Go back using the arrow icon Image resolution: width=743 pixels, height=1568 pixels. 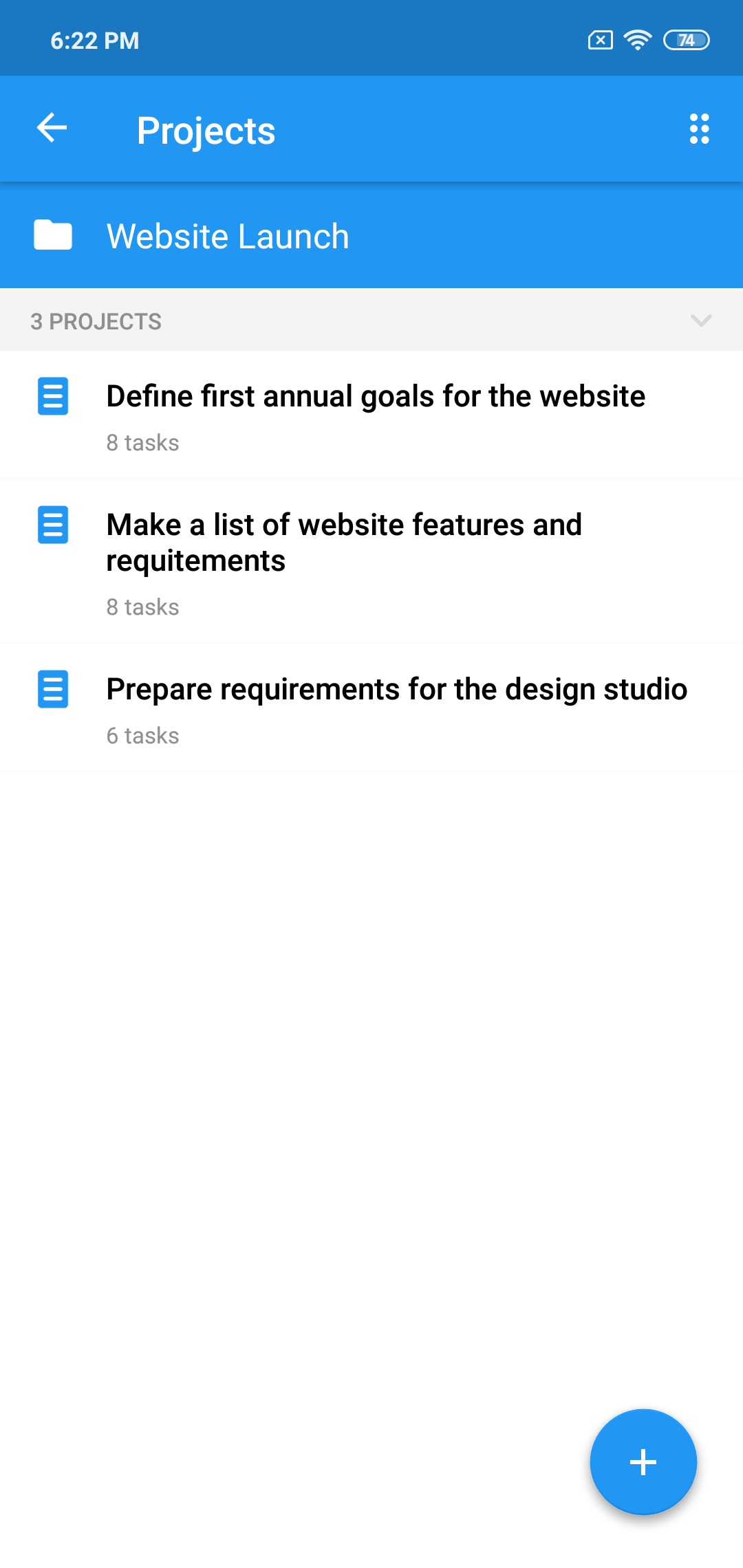pyautogui.click(x=52, y=129)
